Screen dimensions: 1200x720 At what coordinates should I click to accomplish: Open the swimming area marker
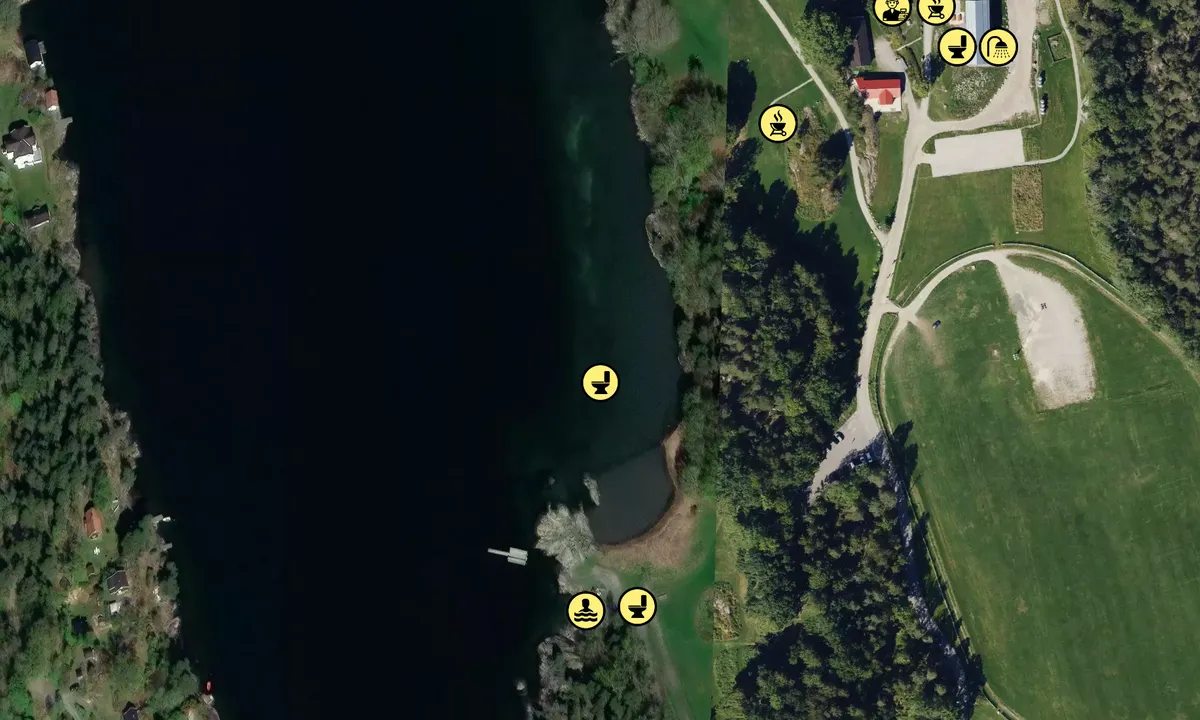[x=586, y=610]
